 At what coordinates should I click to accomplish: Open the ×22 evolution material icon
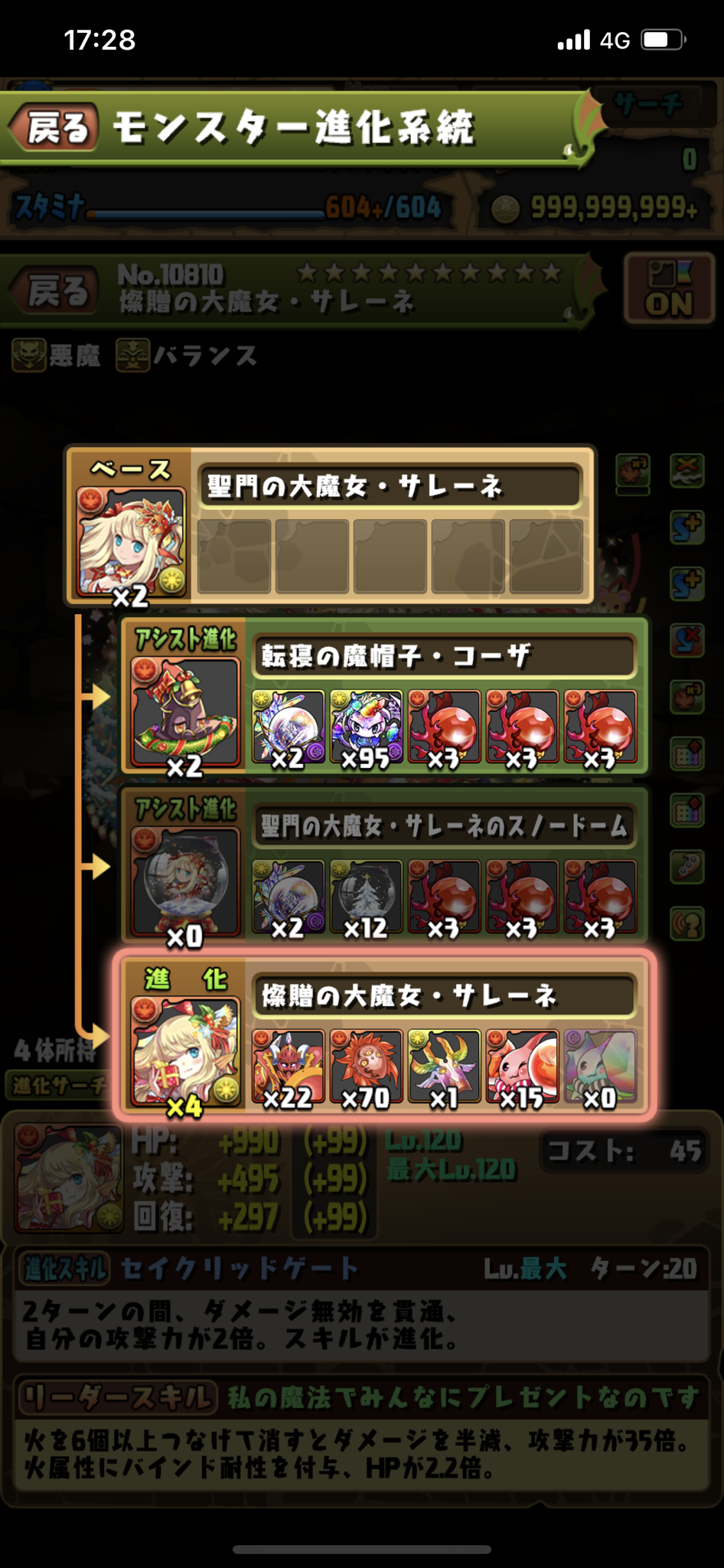[288, 1067]
